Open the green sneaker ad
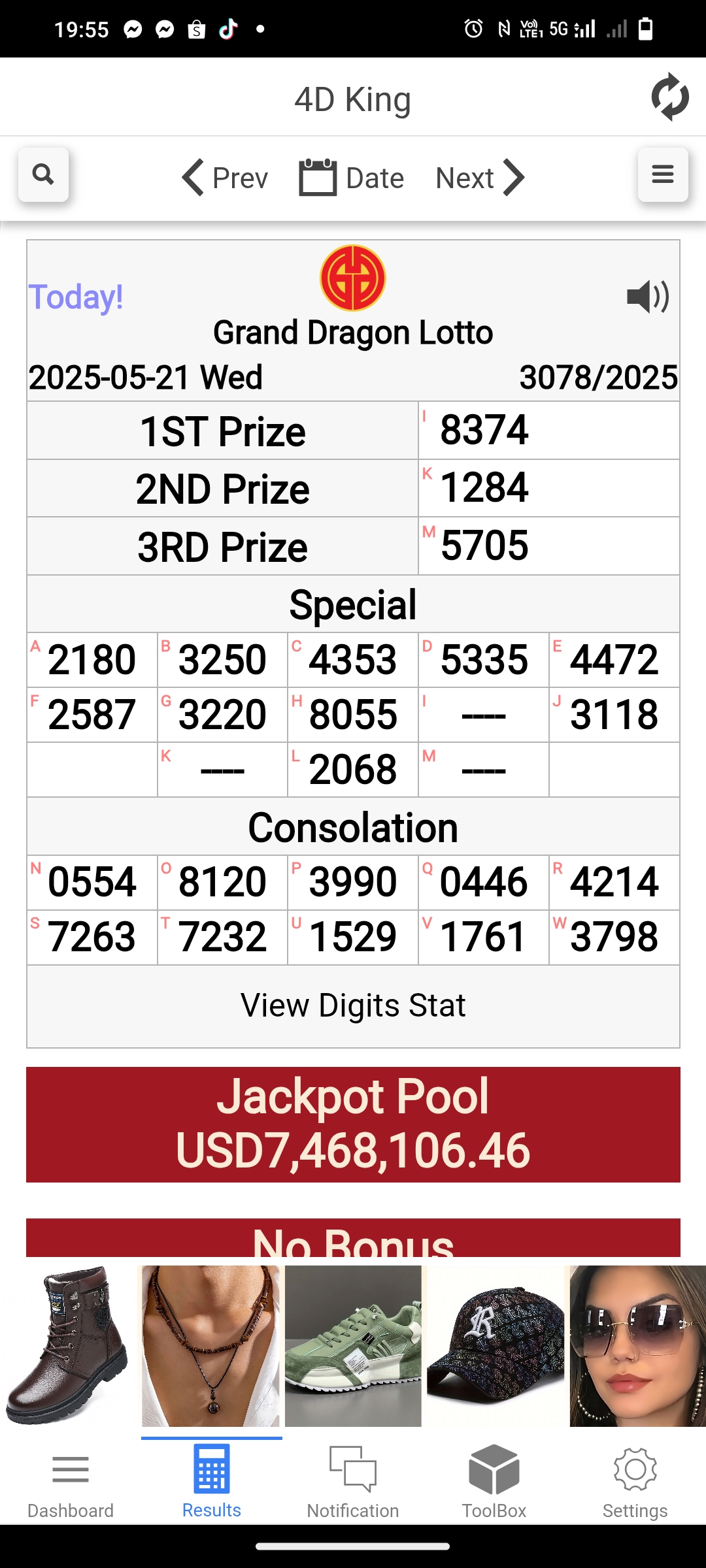 353,1346
